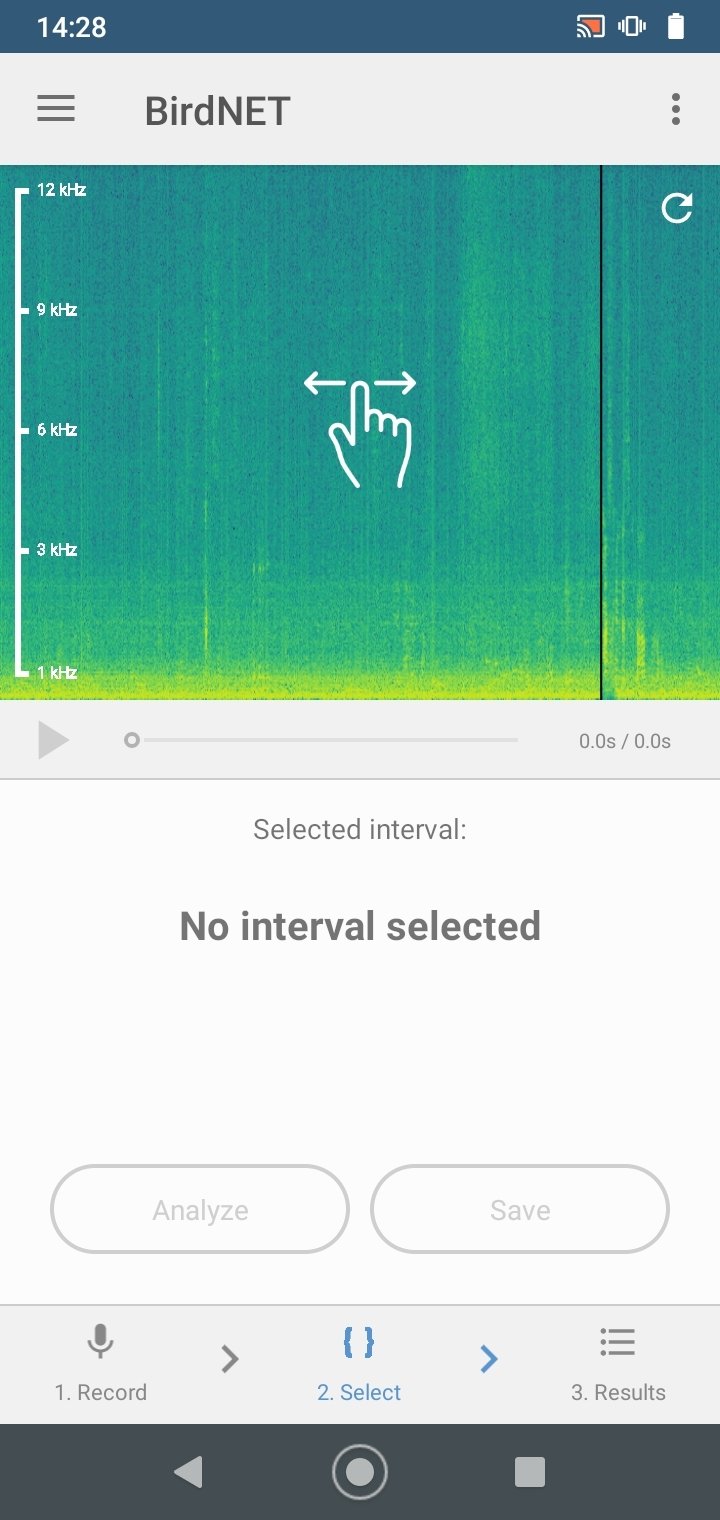Tap the spectrogram to select an interval

tap(360, 432)
